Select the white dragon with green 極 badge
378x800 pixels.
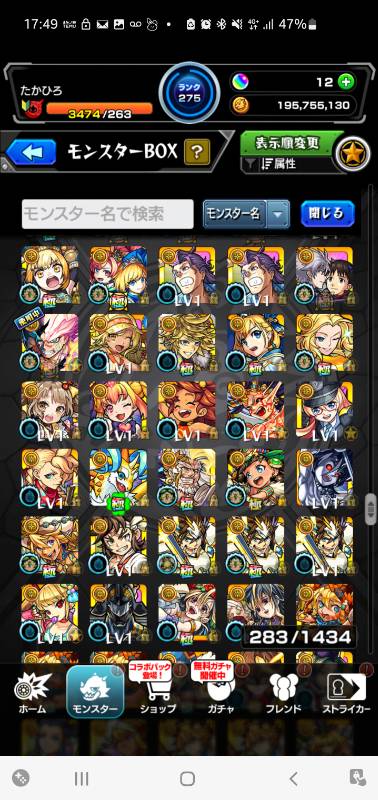coord(118,478)
